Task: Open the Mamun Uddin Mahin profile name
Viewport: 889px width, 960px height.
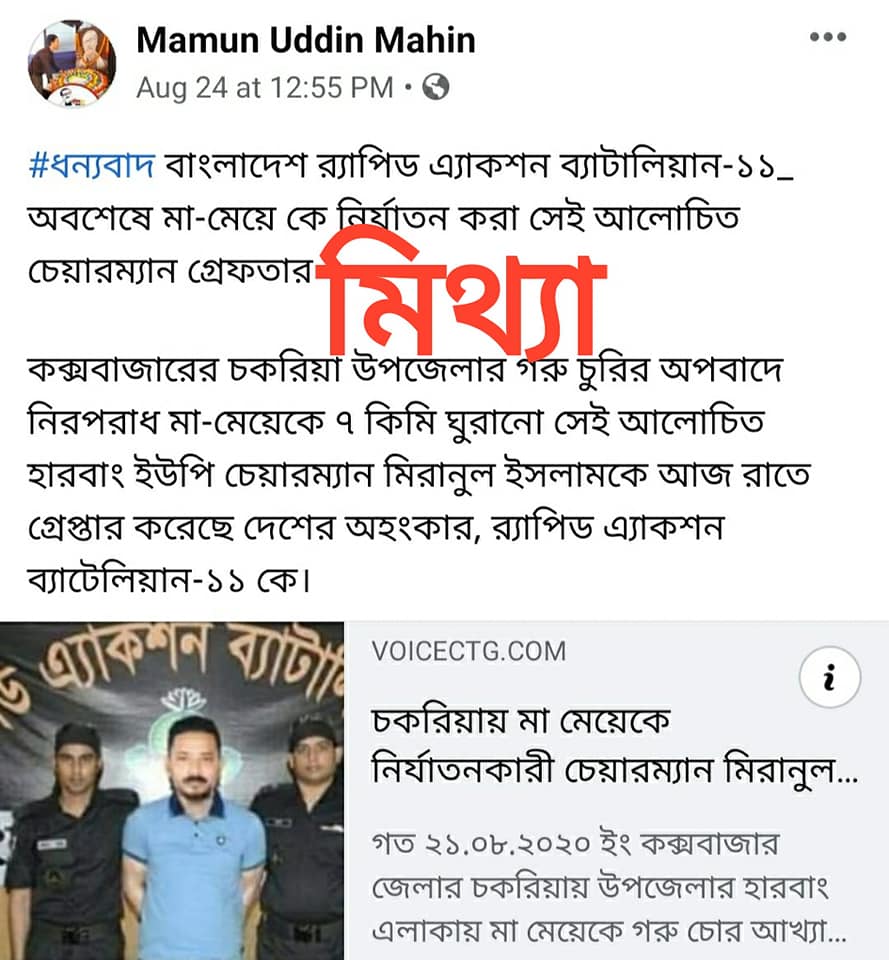Action: coord(306,40)
